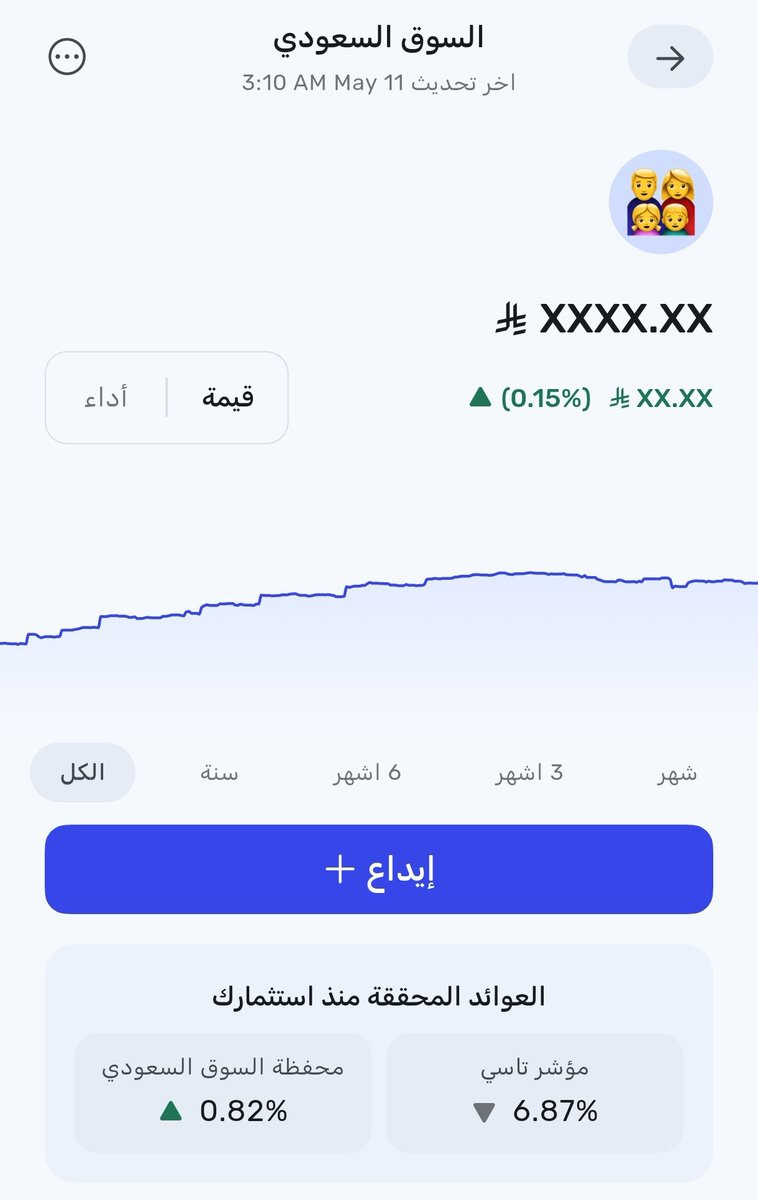Choose the 3 اشهر chart range

(x=529, y=773)
